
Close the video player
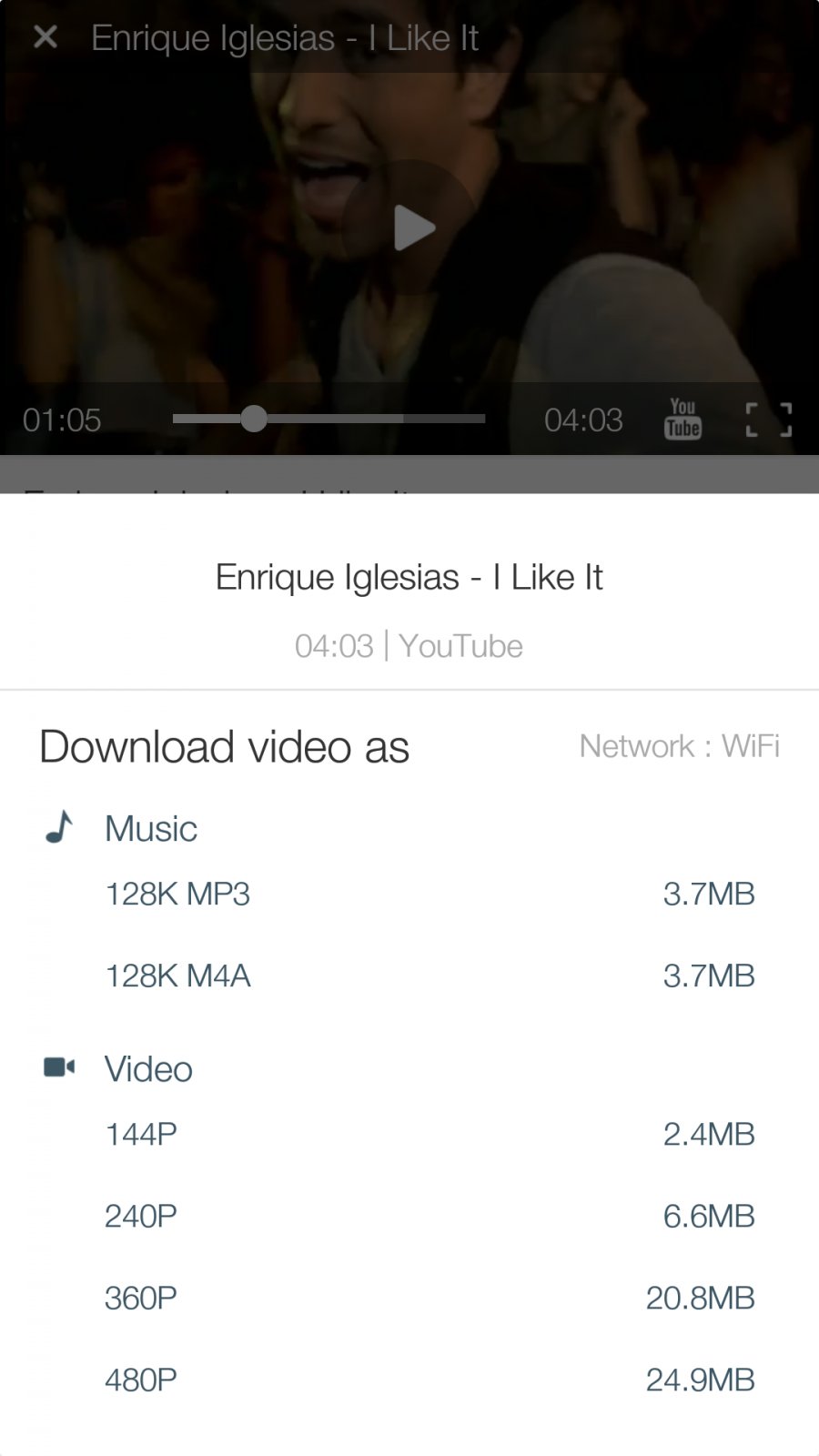(x=45, y=37)
